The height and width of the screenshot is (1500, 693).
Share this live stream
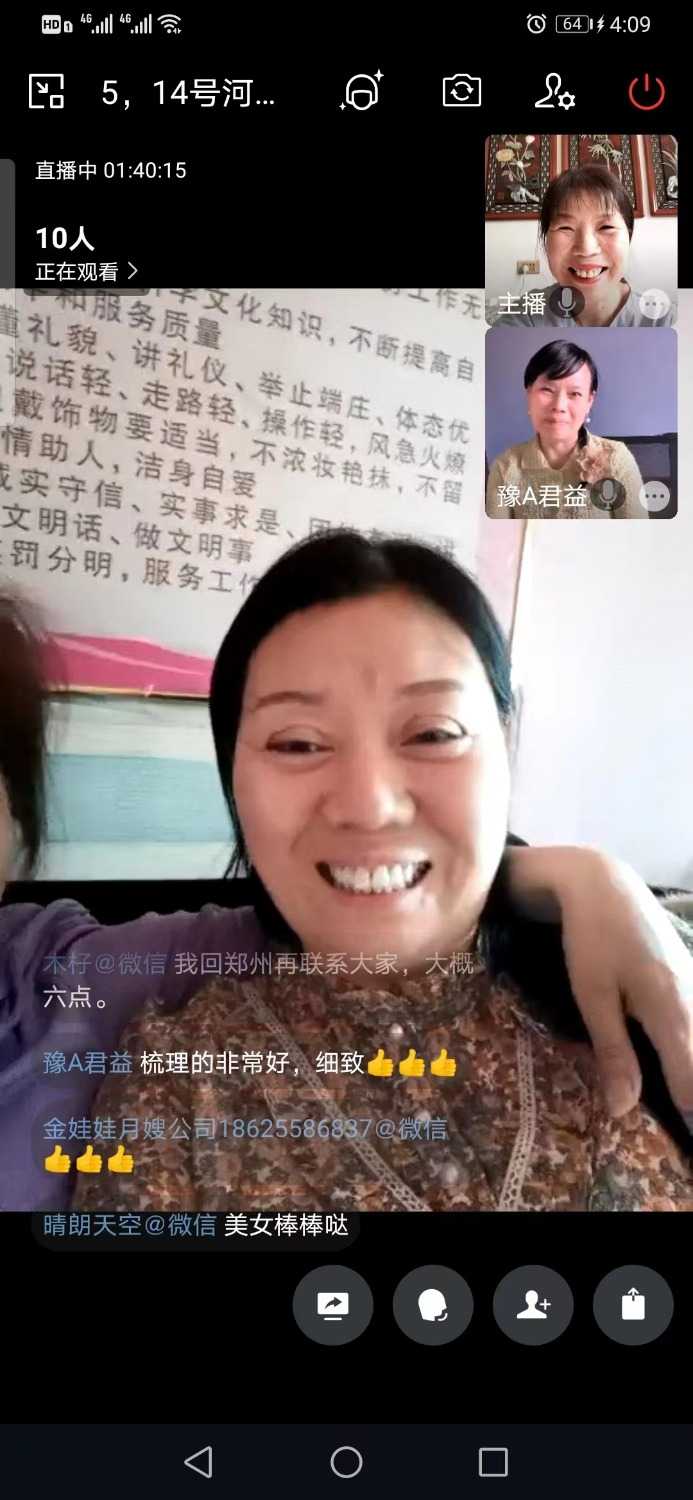tap(633, 1305)
